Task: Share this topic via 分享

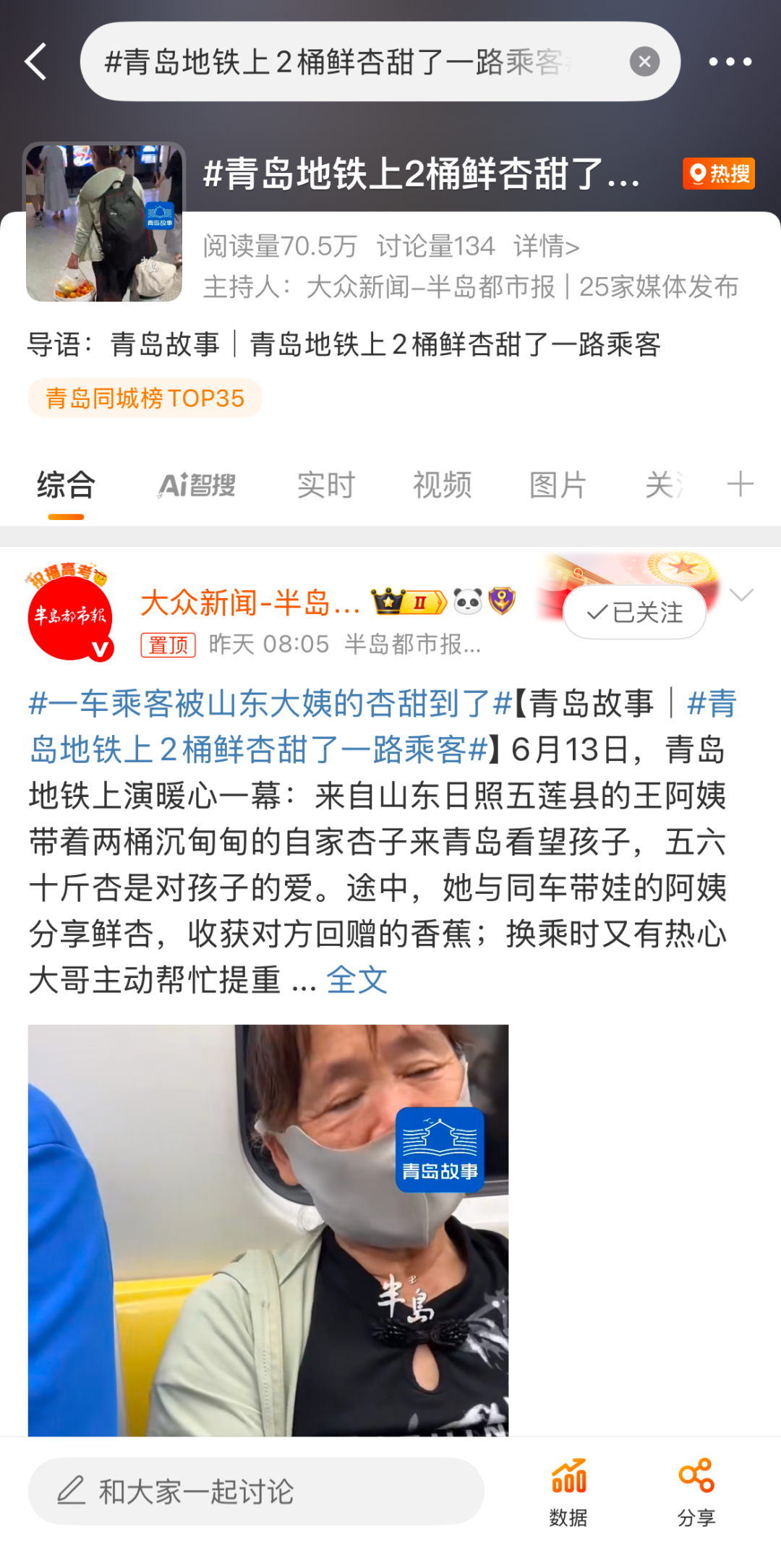Action: point(696,1491)
